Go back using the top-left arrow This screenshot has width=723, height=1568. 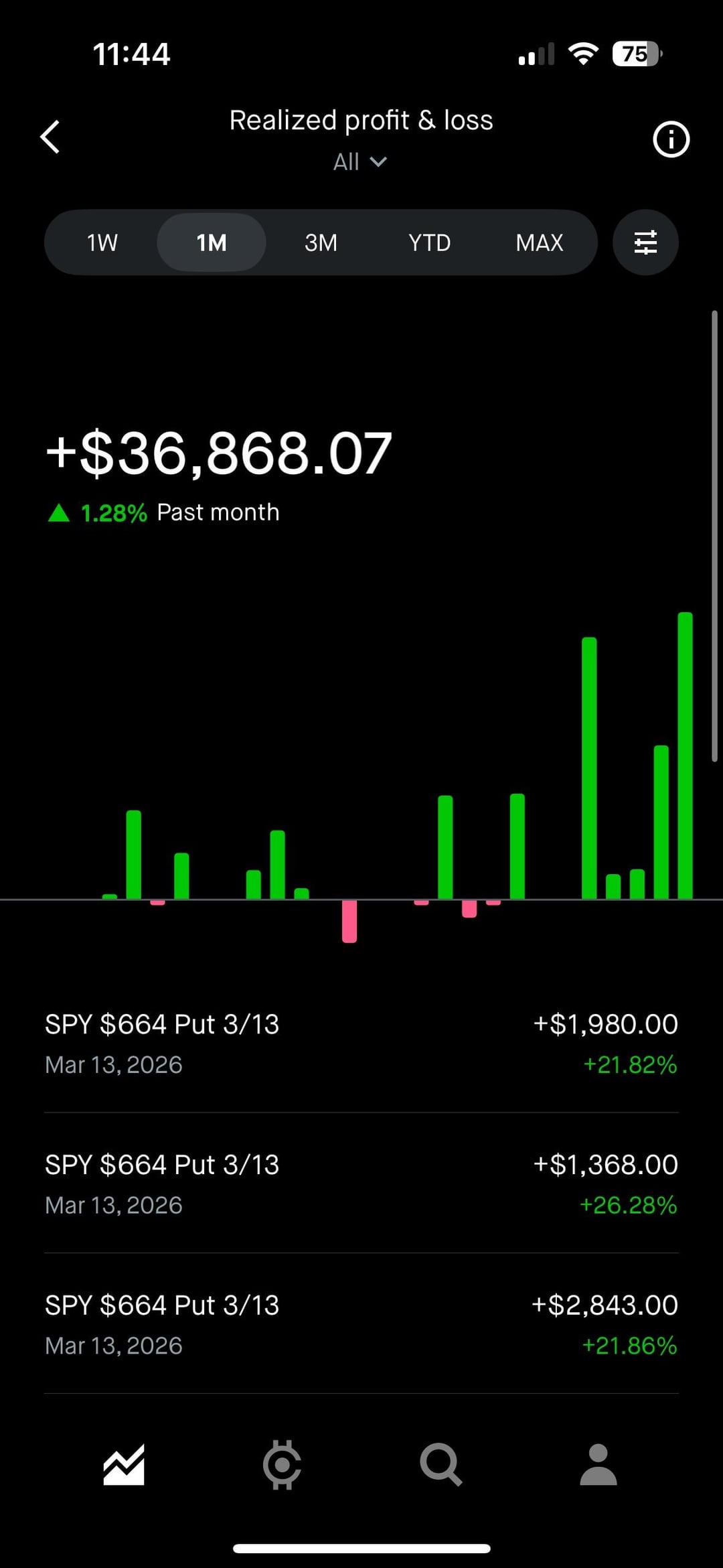click(x=50, y=137)
